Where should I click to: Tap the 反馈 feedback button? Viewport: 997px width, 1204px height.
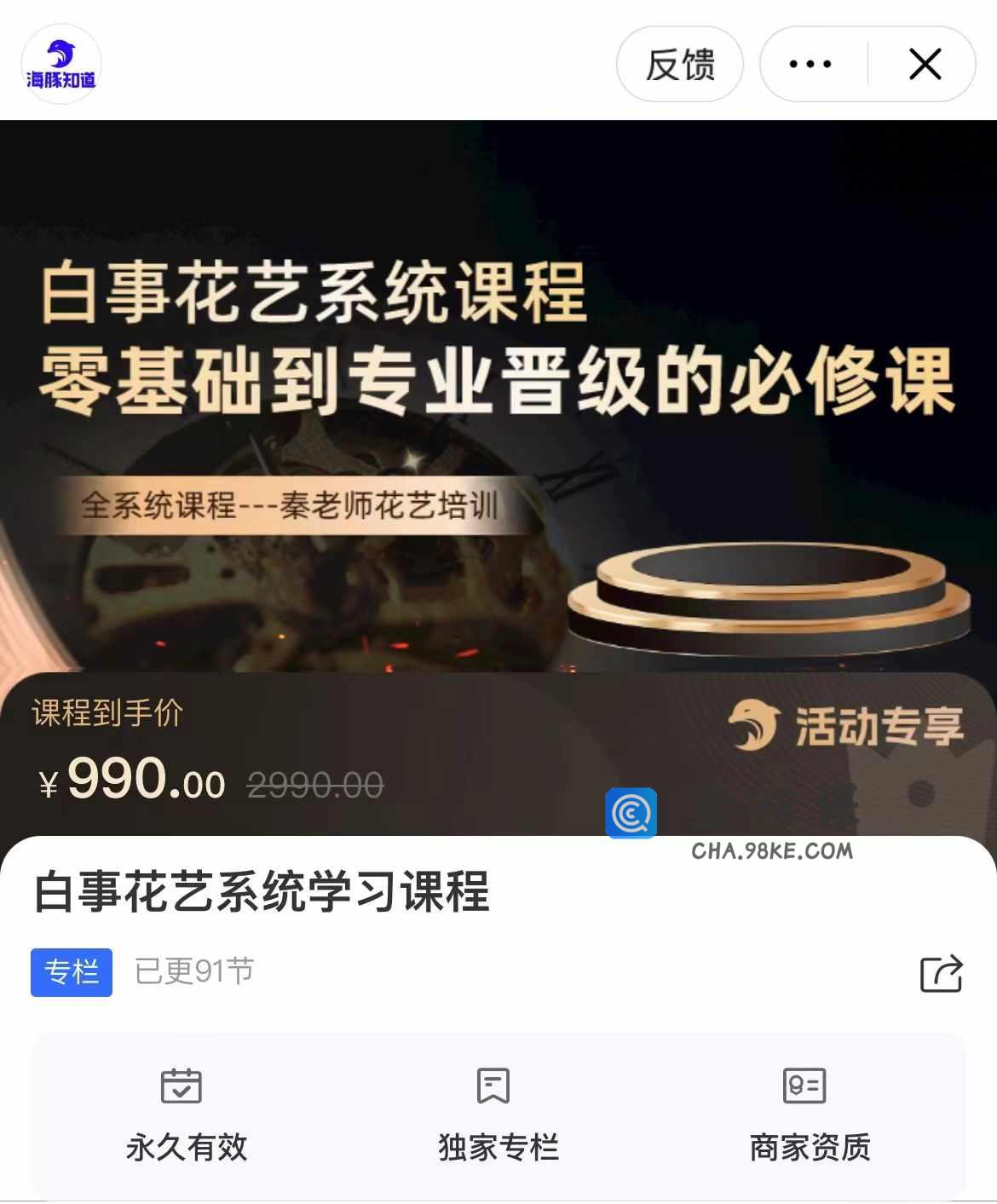pyautogui.click(x=679, y=65)
